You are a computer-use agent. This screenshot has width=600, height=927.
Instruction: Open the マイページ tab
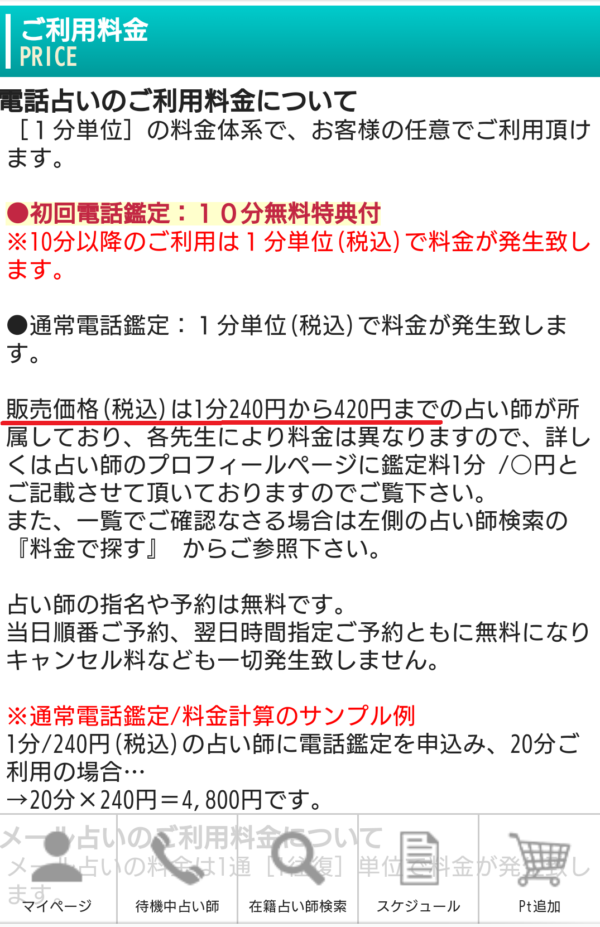pyautogui.click(x=58, y=872)
